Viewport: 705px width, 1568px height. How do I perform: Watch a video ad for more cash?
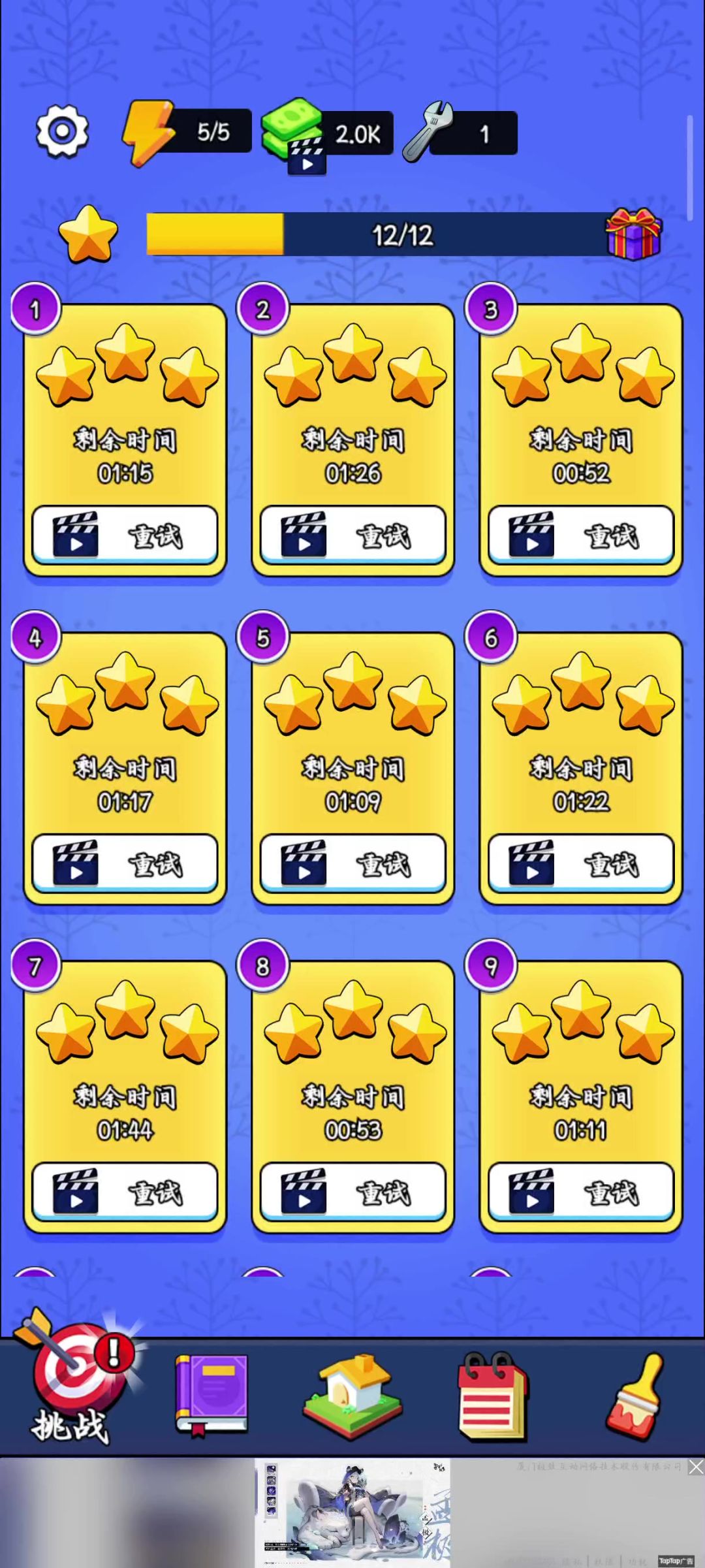pyautogui.click(x=306, y=158)
